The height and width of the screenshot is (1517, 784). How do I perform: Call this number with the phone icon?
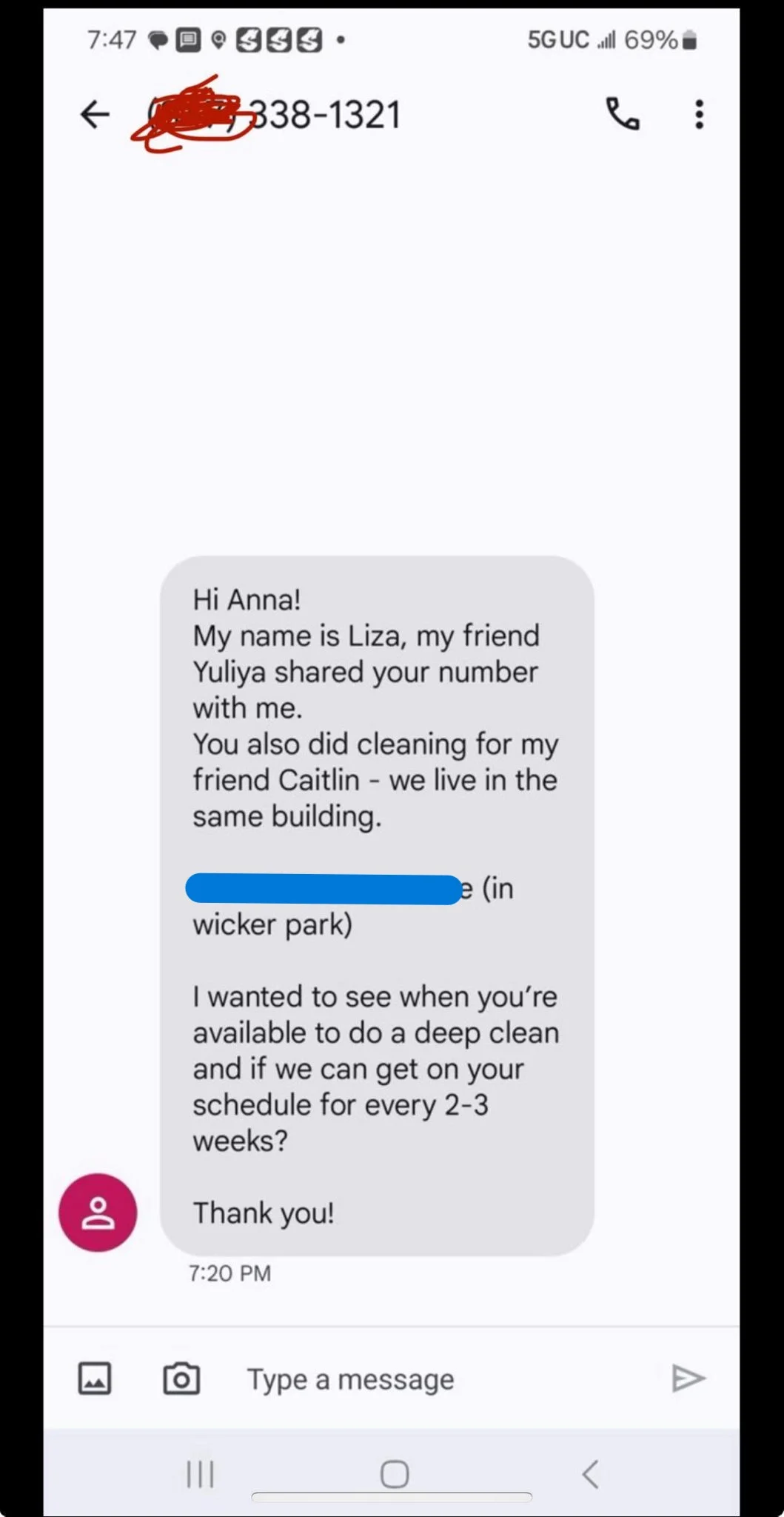tap(623, 114)
